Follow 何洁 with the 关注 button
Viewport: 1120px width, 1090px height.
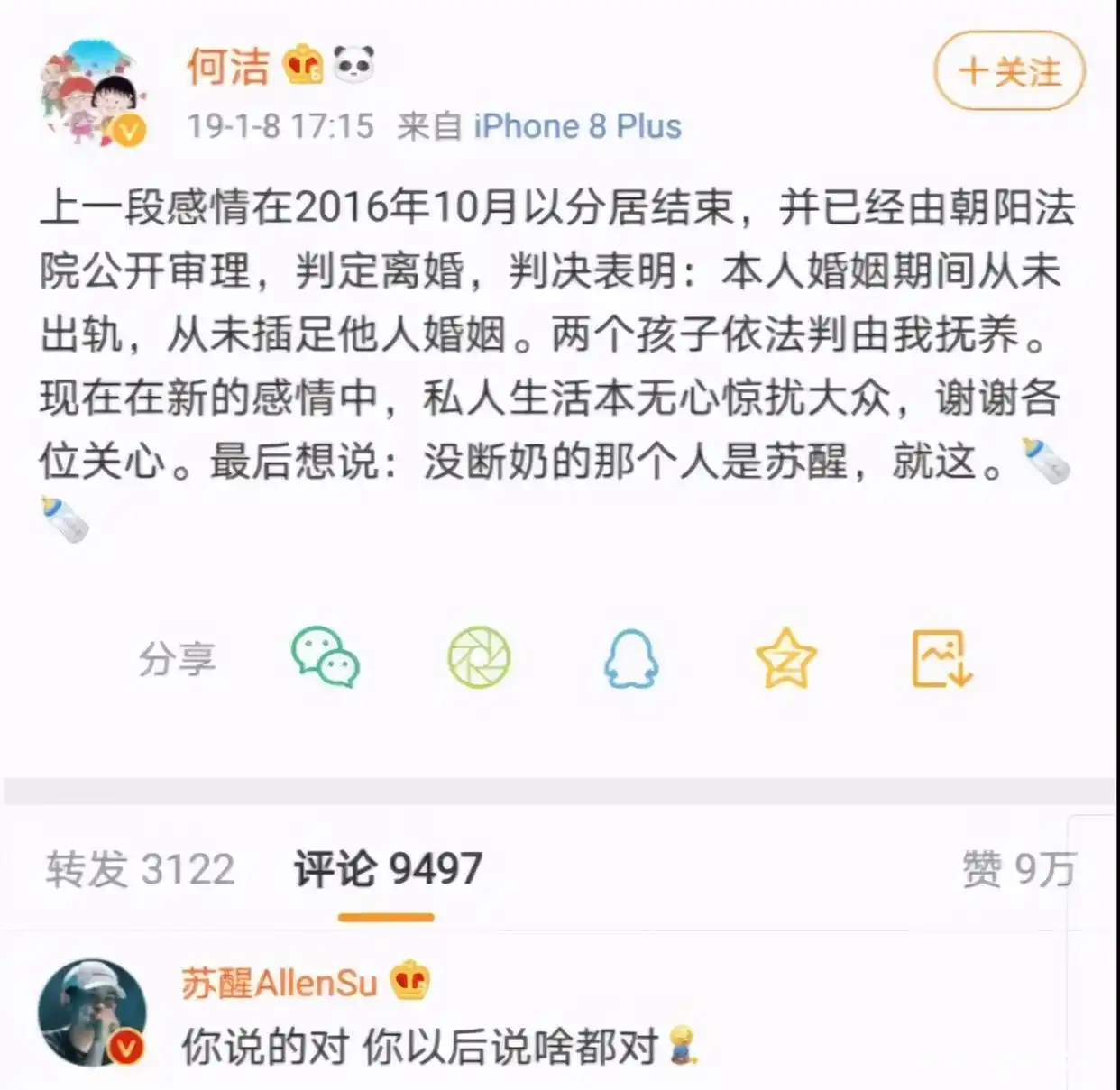(1009, 70)
